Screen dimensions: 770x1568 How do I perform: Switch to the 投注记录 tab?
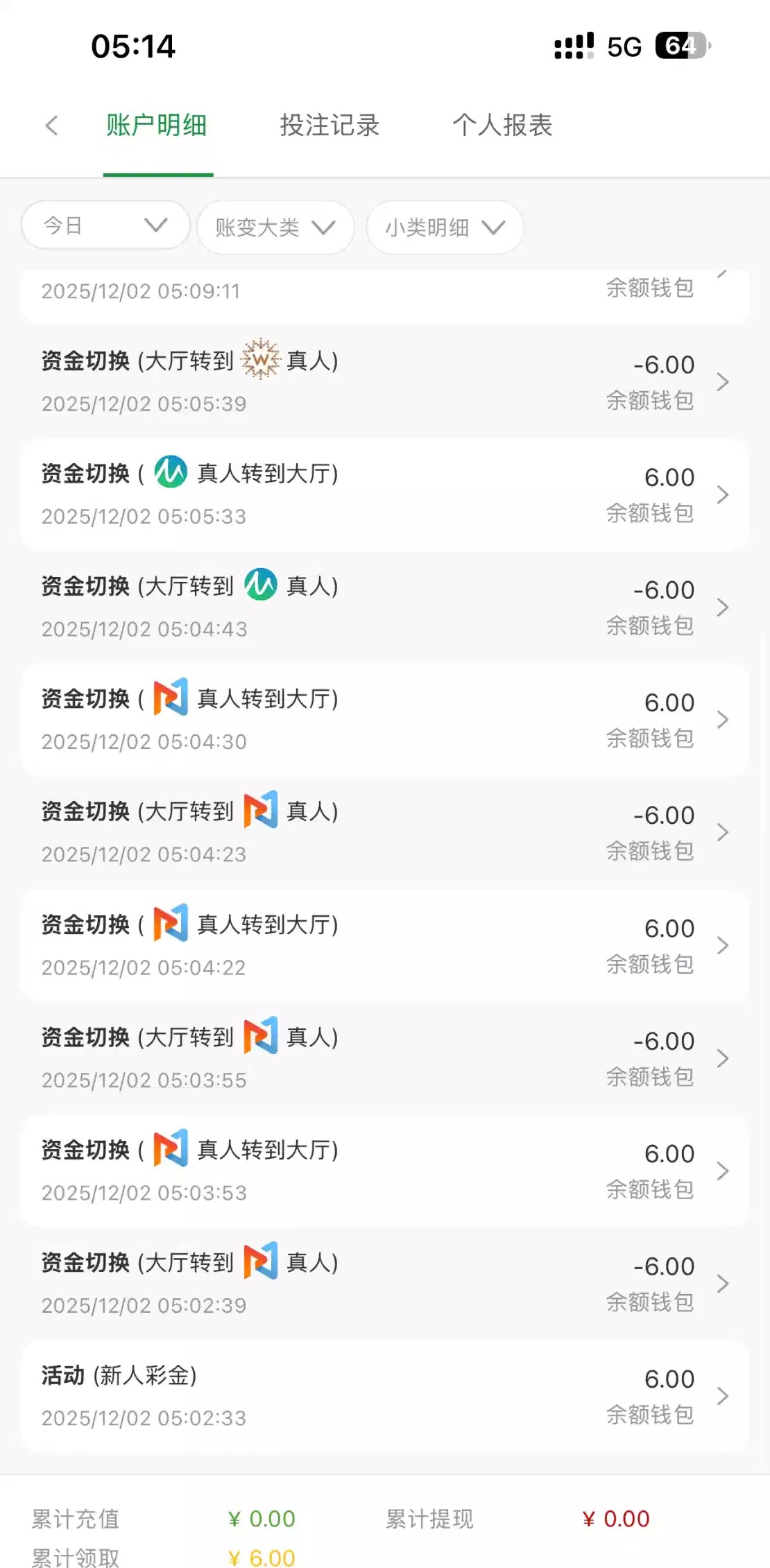pos(330,126)
